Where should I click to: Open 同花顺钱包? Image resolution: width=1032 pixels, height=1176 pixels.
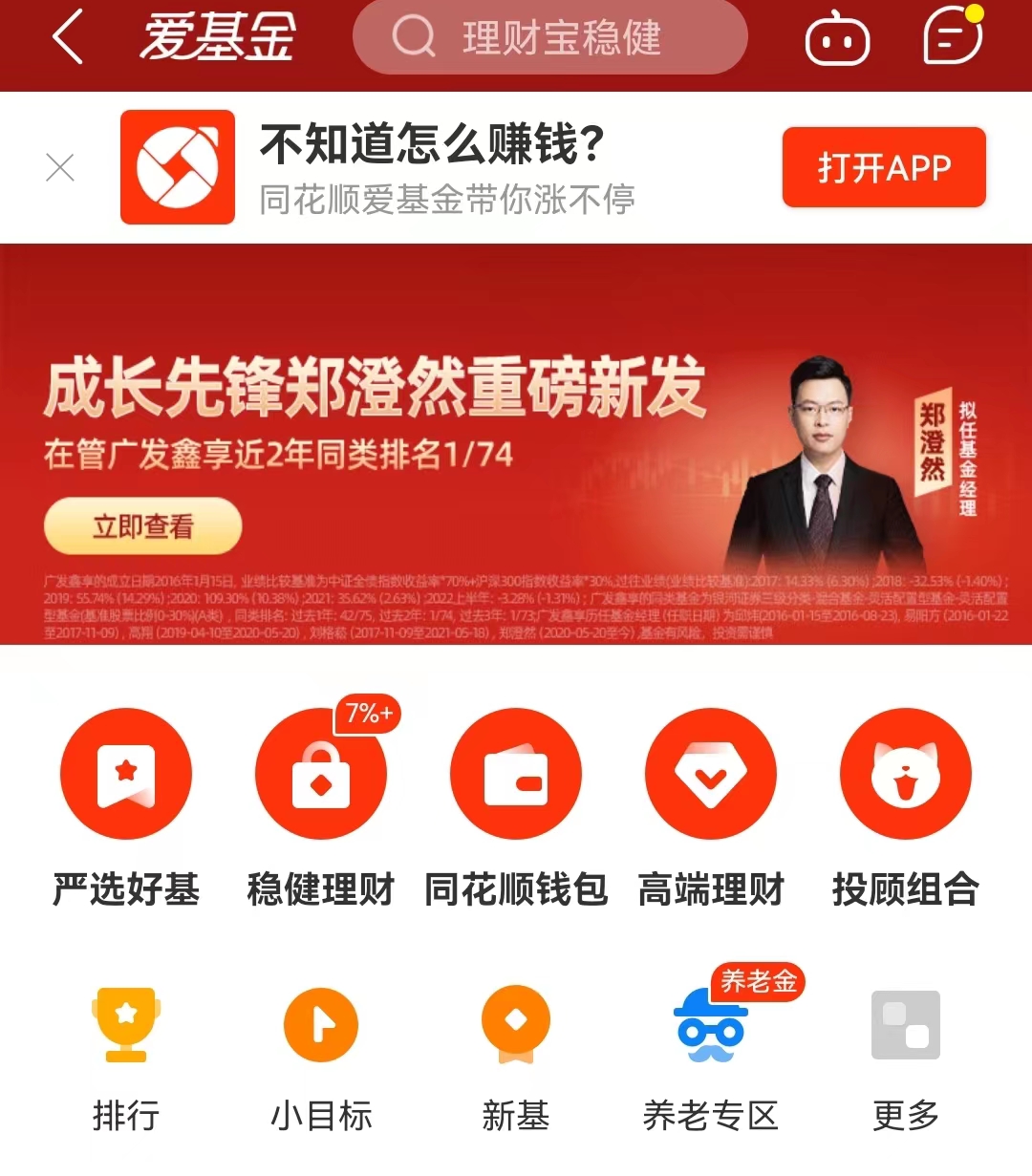point(516,774)
